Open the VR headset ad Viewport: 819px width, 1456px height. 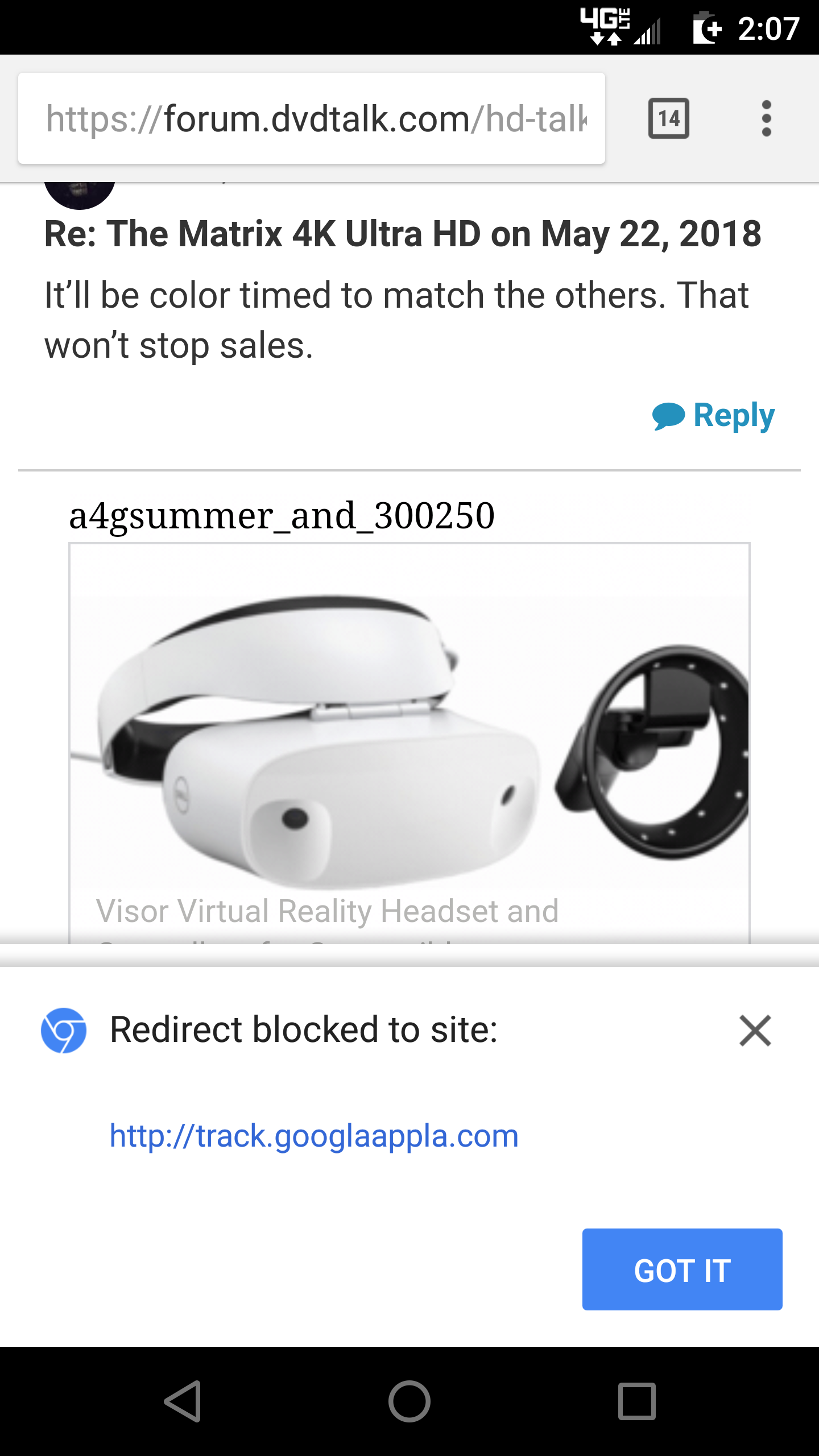[x=409, y=743]
